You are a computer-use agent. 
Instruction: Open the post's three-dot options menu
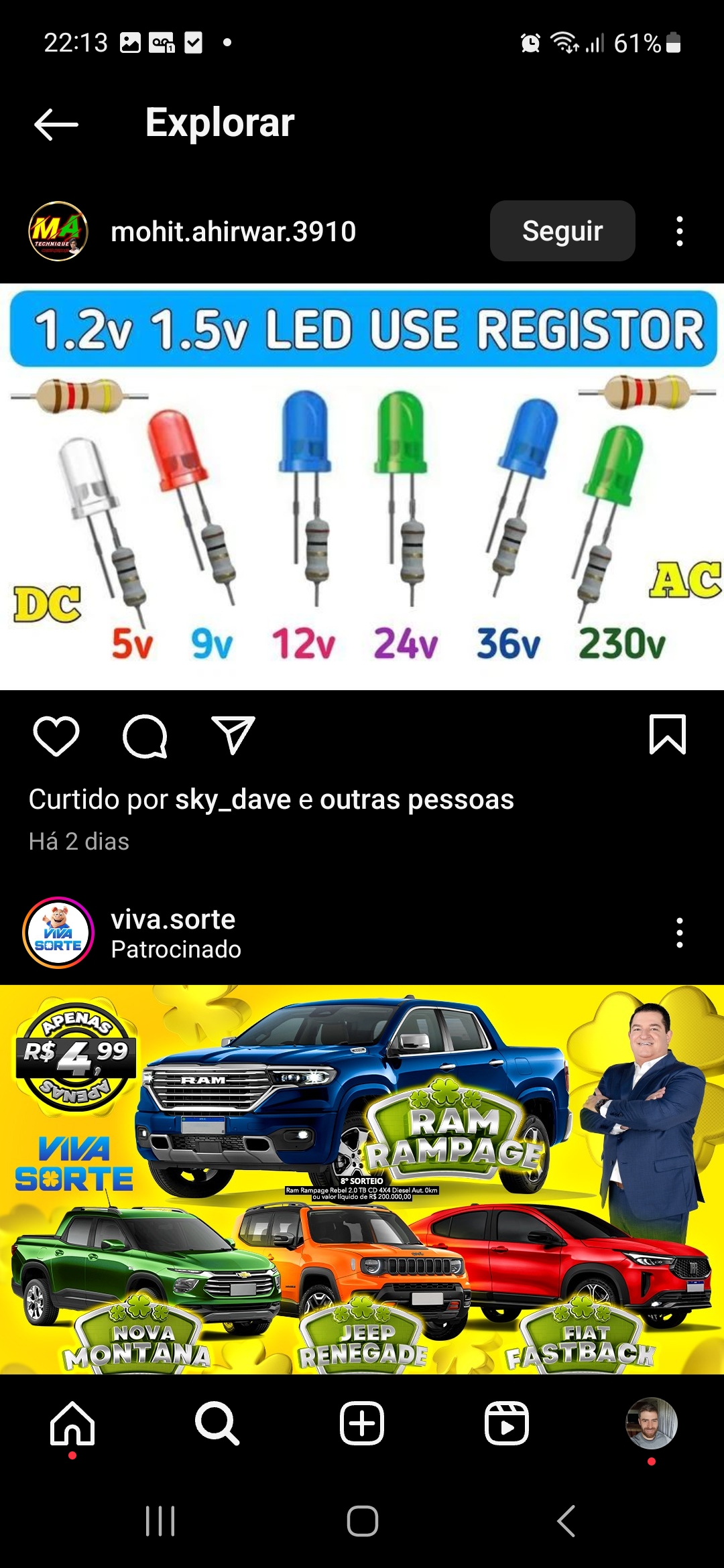pyautogui.click(x=680, y=231)
